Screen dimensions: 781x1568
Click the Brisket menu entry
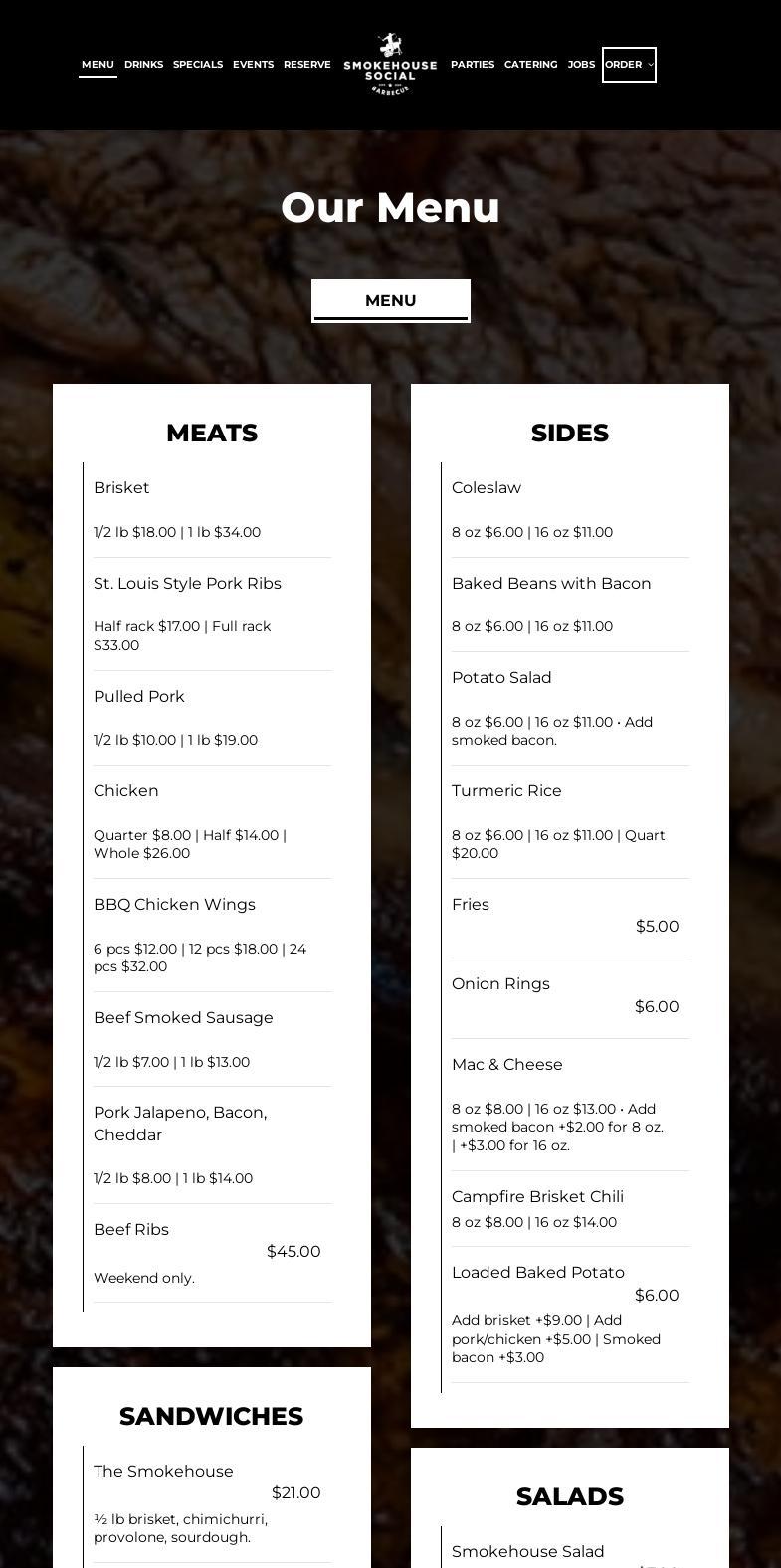121,487
